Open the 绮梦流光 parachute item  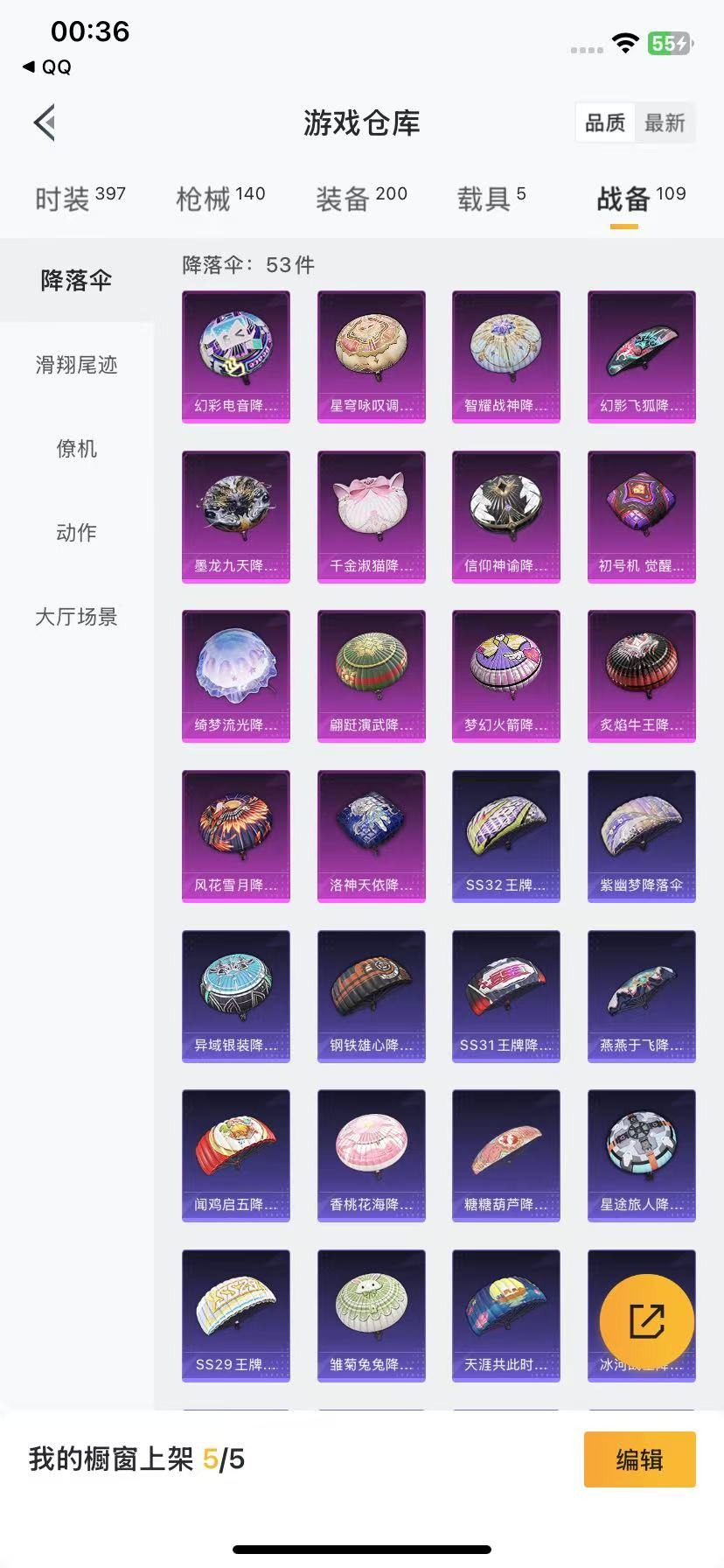236,676
